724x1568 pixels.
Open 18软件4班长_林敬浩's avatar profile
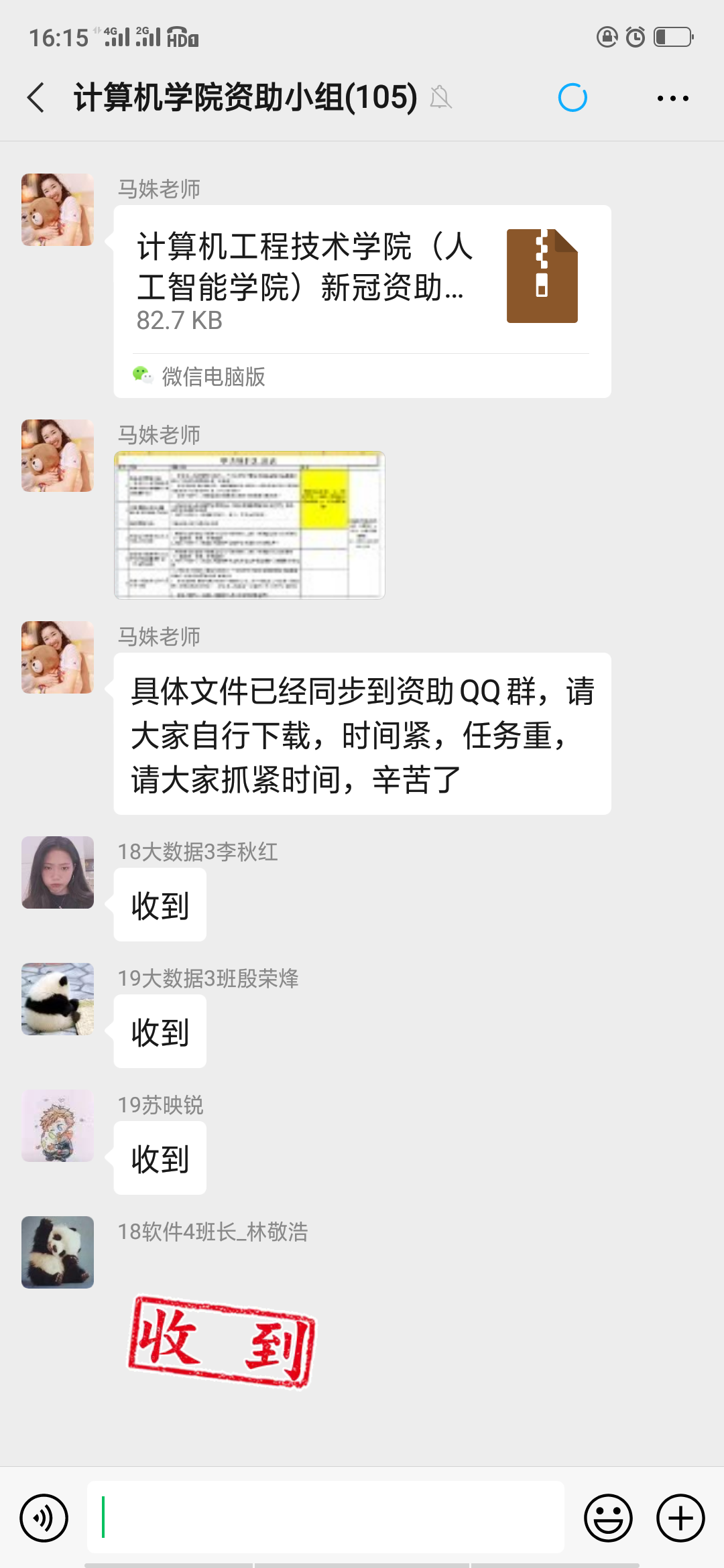point(58,1252)
